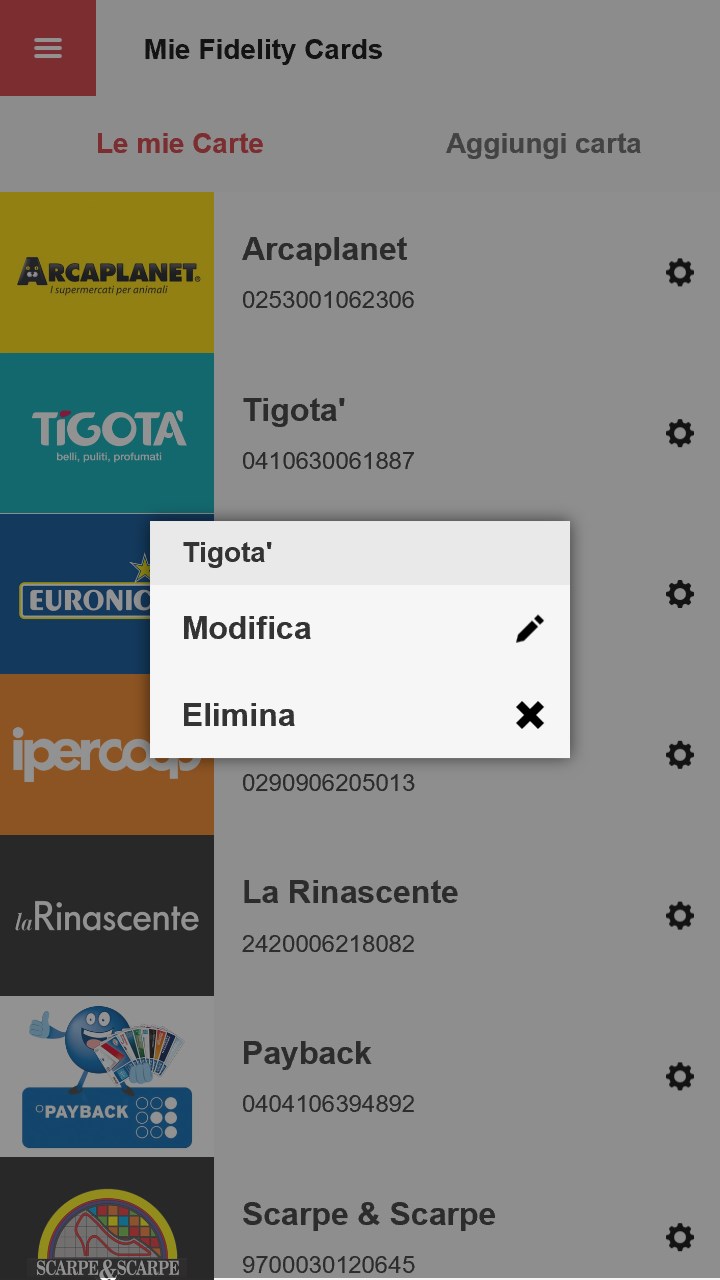Switch to the Le mie Carte tab
The width and height of the screenshot is (720, 1280).
[x=180, y=143]
